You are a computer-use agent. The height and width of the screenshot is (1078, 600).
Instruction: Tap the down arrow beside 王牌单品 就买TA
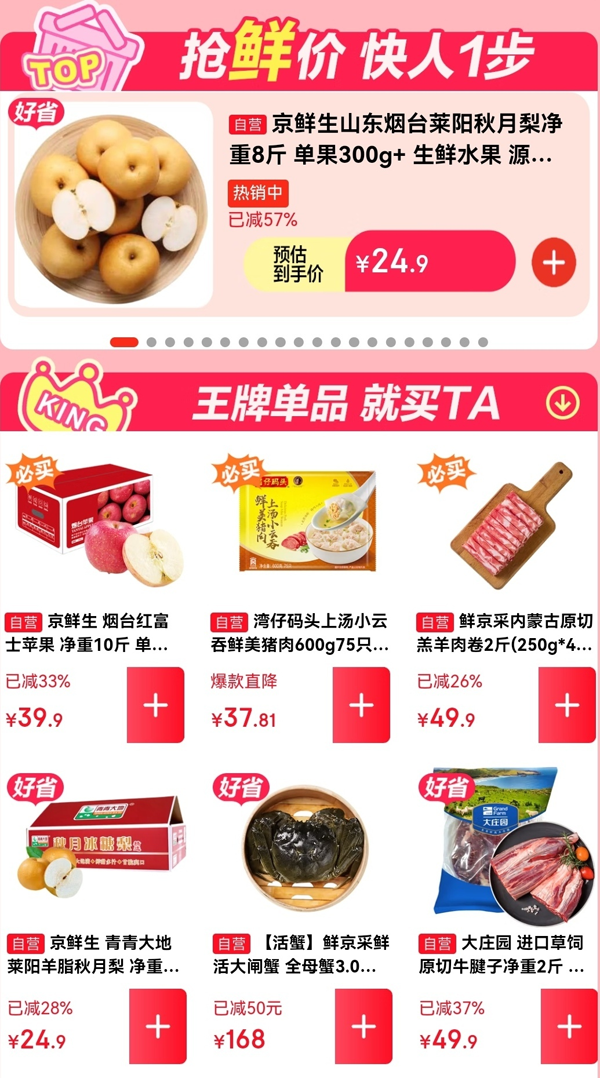562,403
